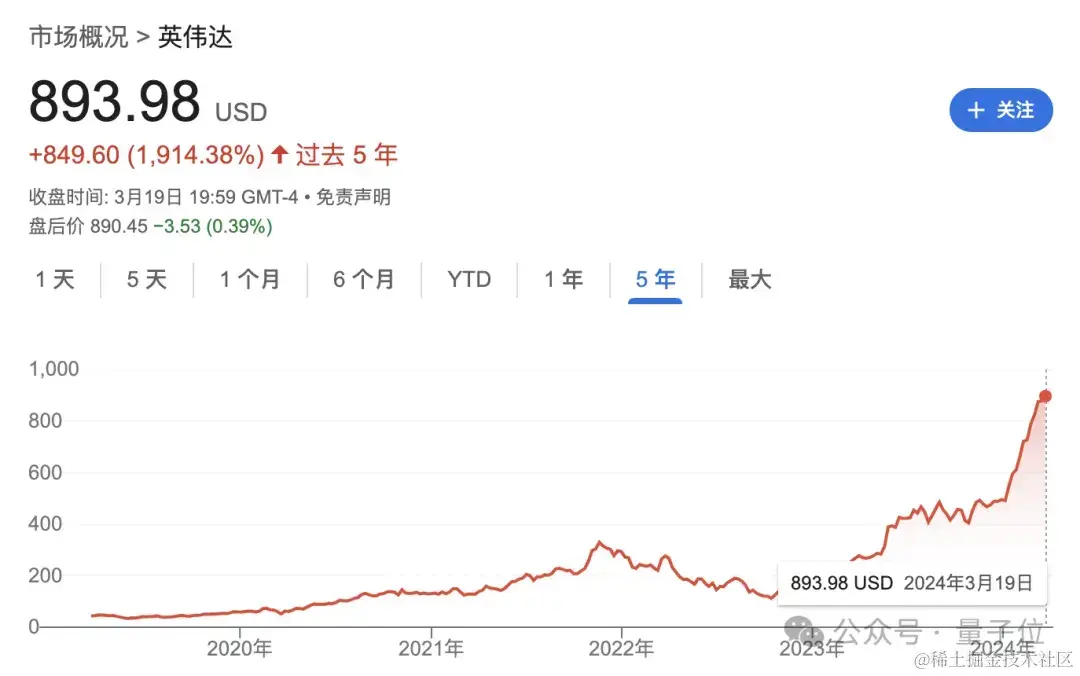1080x676 pixels.
Task: Select the 5 天 time range
Action: 146,280
